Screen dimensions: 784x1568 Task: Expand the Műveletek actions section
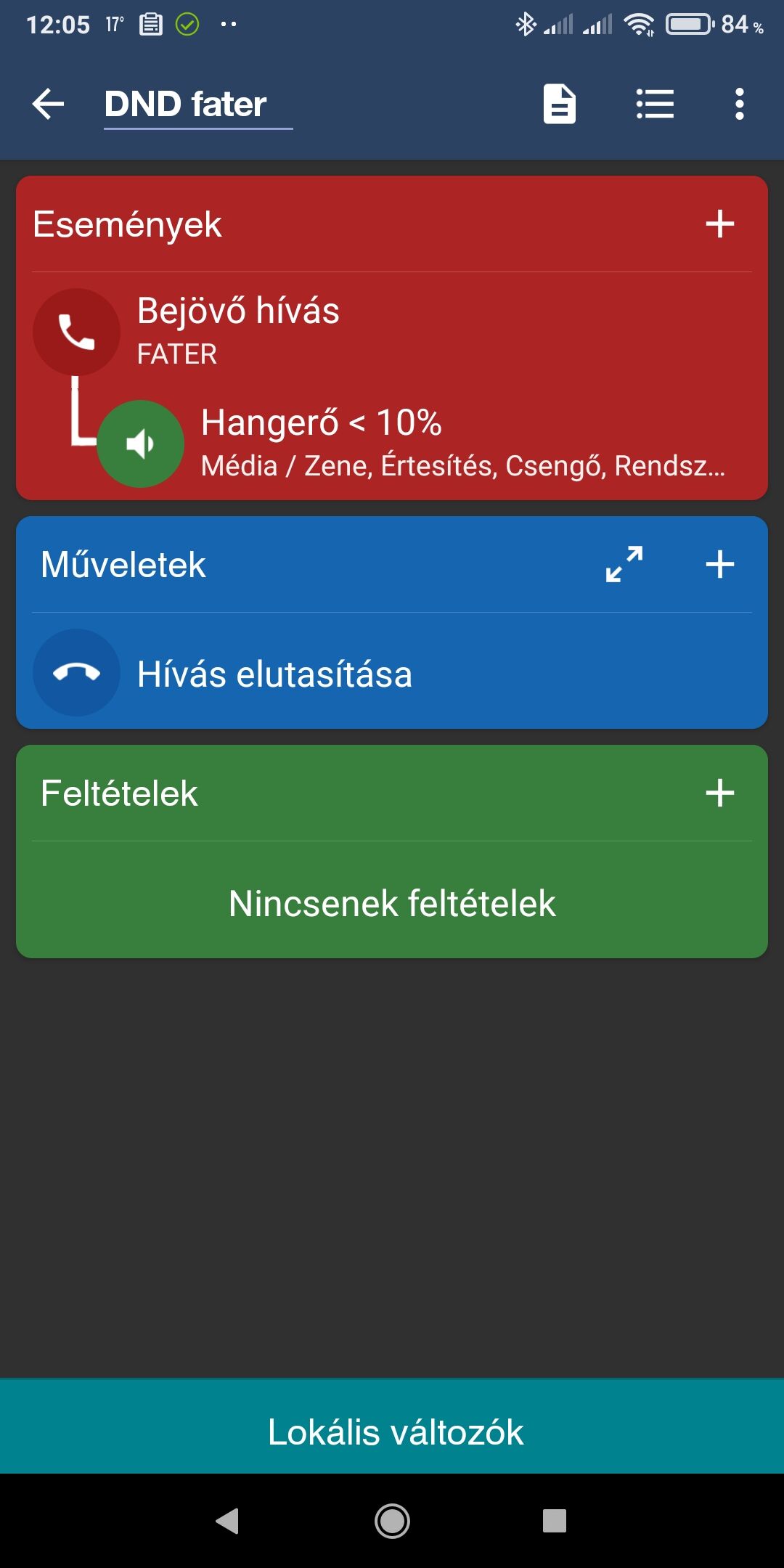point(624,564)
